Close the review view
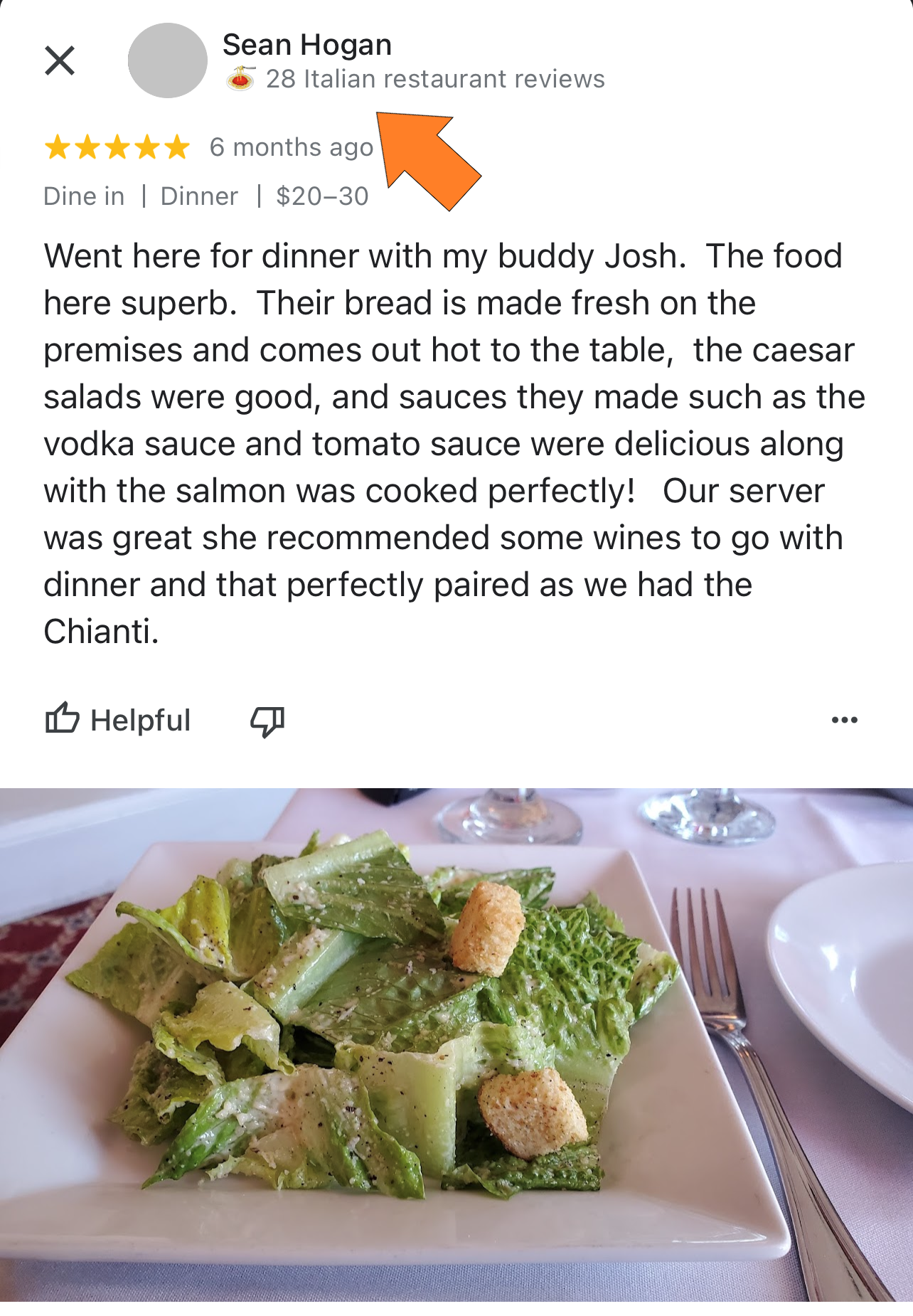The image size is (913, 1316). click(60, 60)
